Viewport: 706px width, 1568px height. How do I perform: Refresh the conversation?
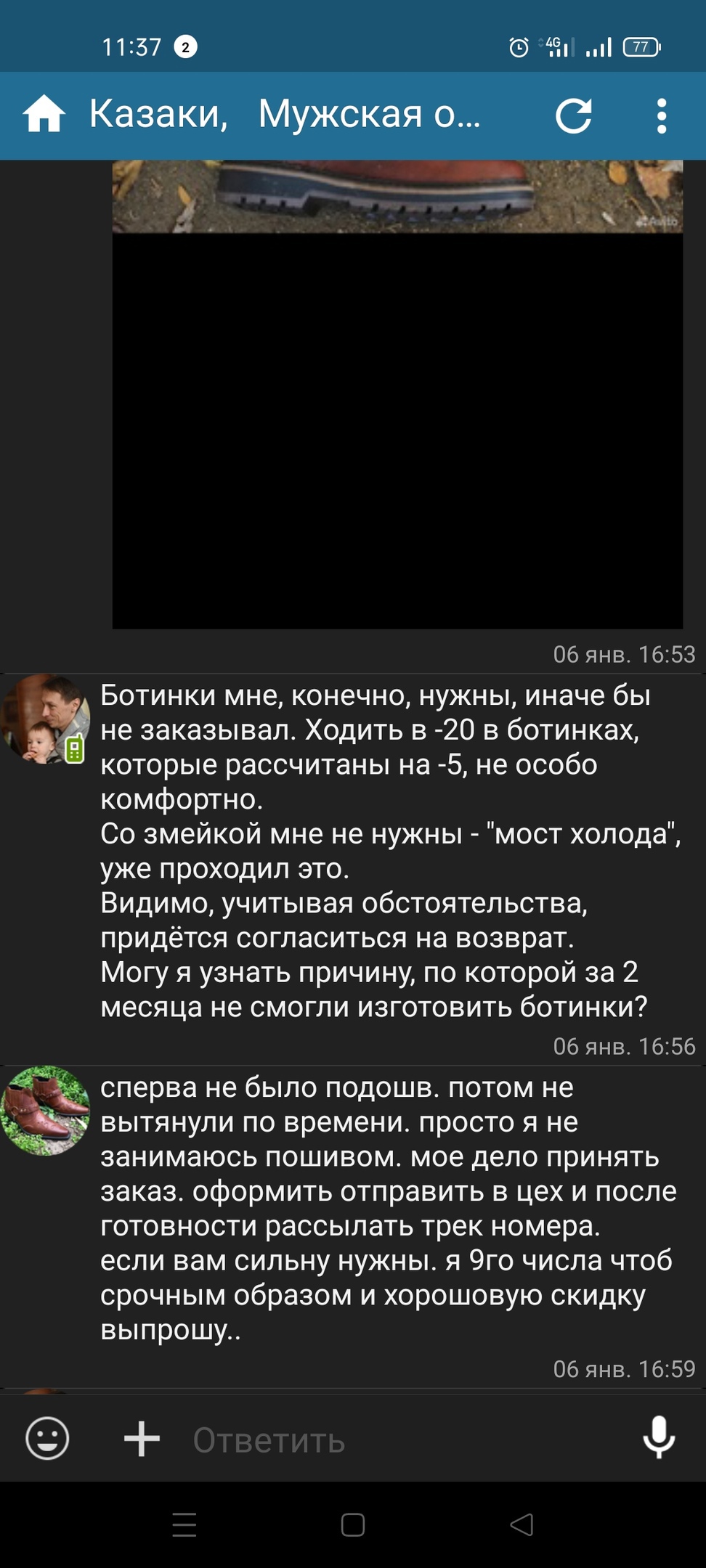click(x=573, y=116)
